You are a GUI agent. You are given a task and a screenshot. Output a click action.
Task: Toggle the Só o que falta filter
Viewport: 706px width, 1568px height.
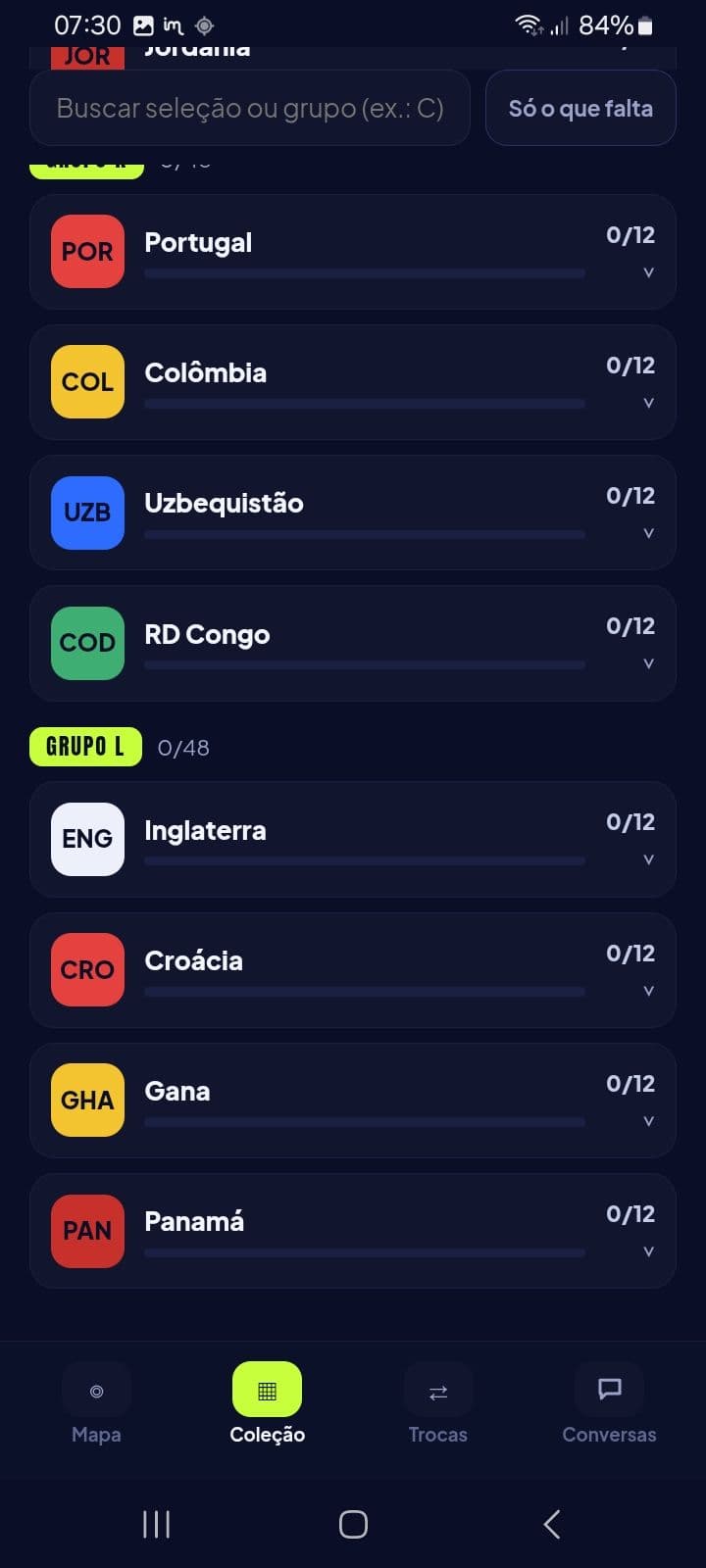pos(580,108)
